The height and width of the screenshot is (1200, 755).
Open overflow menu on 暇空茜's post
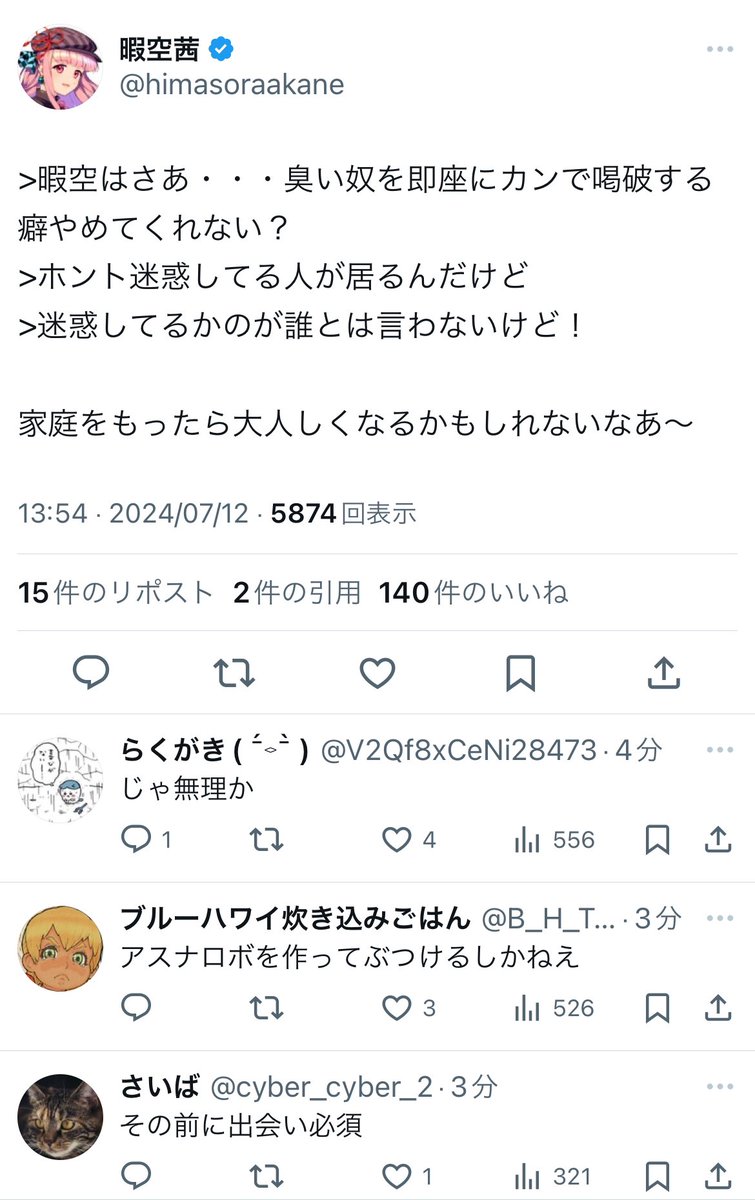pos(719,50)
